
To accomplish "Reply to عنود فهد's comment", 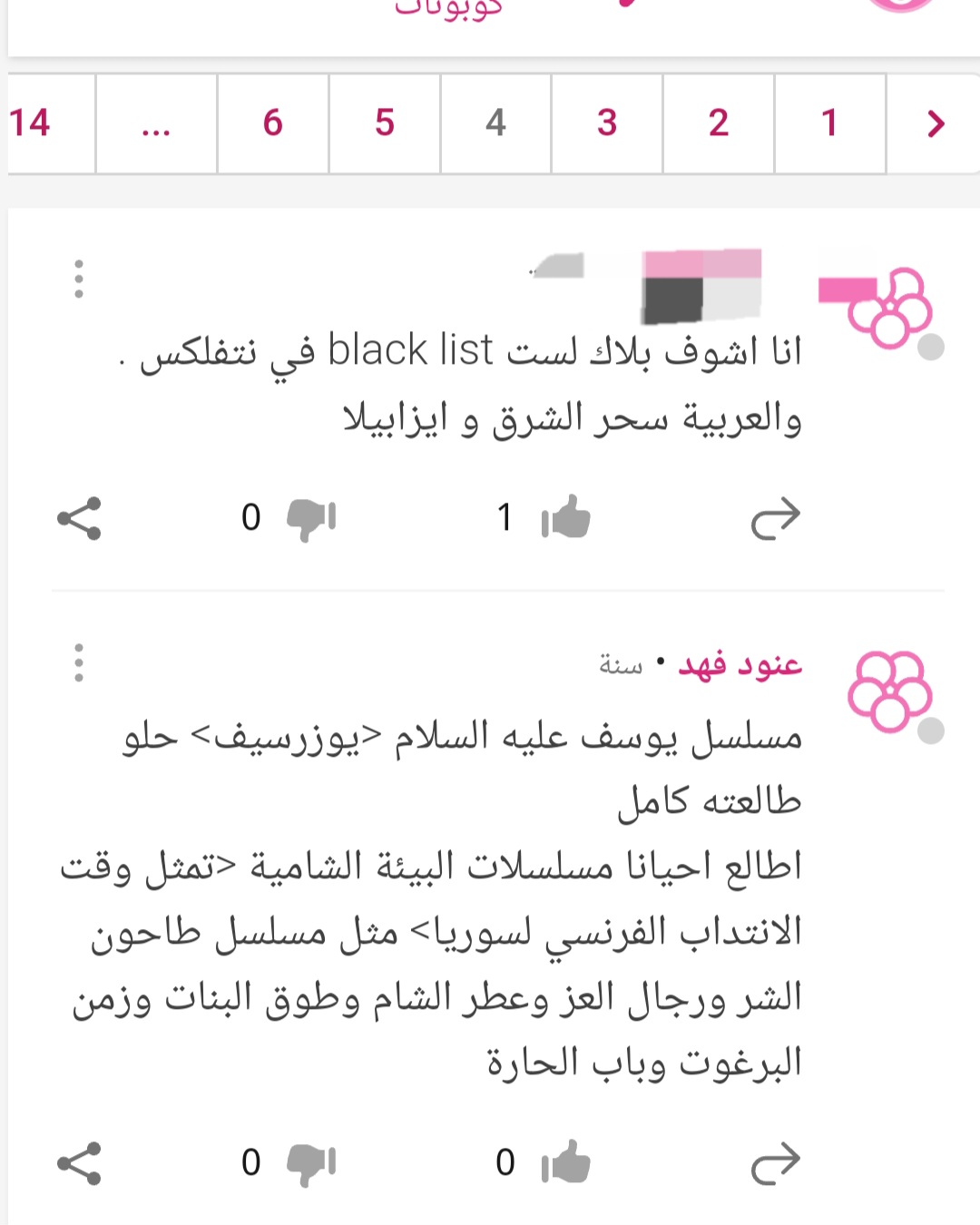I will 775,1163.
